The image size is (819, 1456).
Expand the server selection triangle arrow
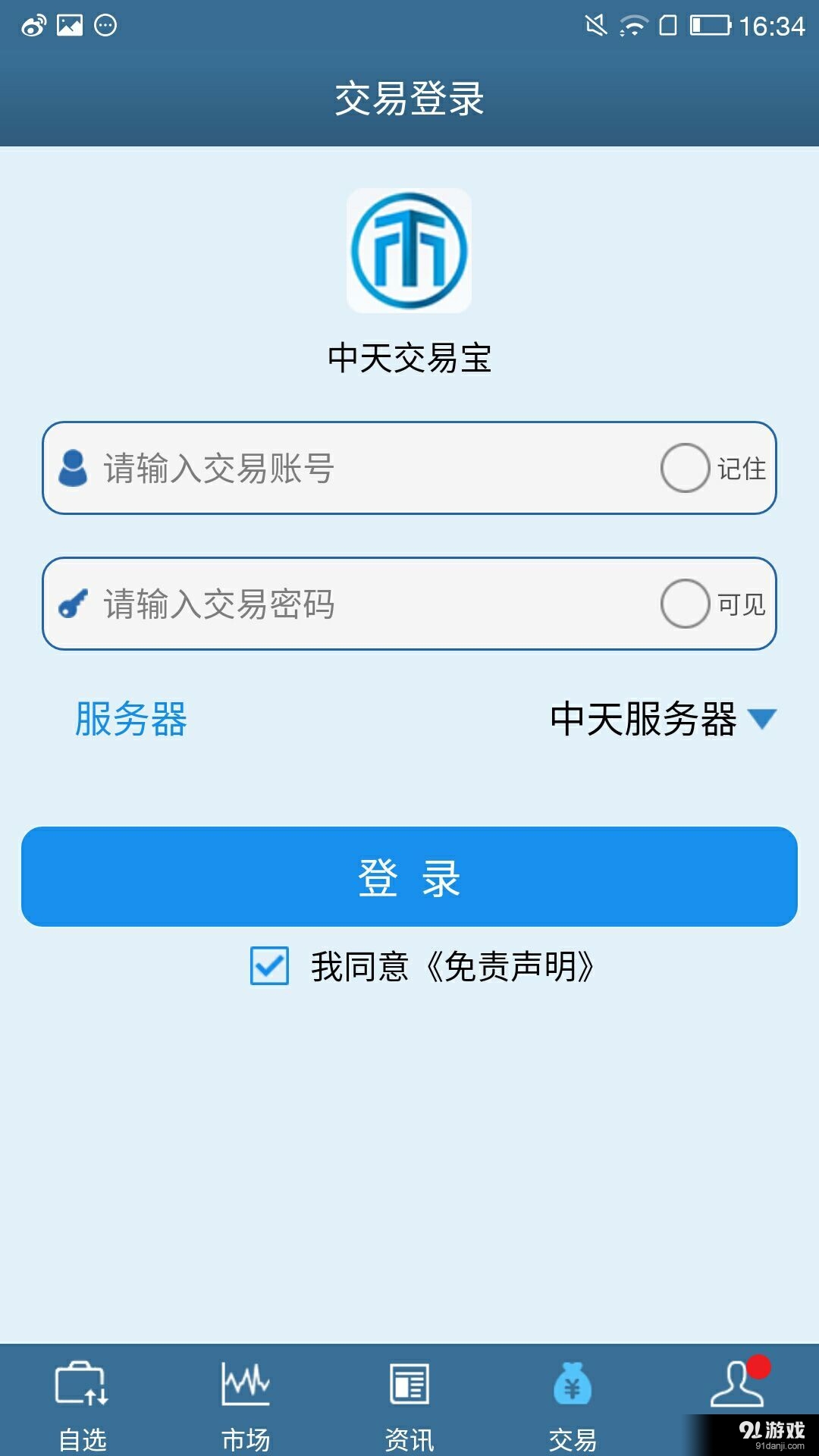pos(764,722)
